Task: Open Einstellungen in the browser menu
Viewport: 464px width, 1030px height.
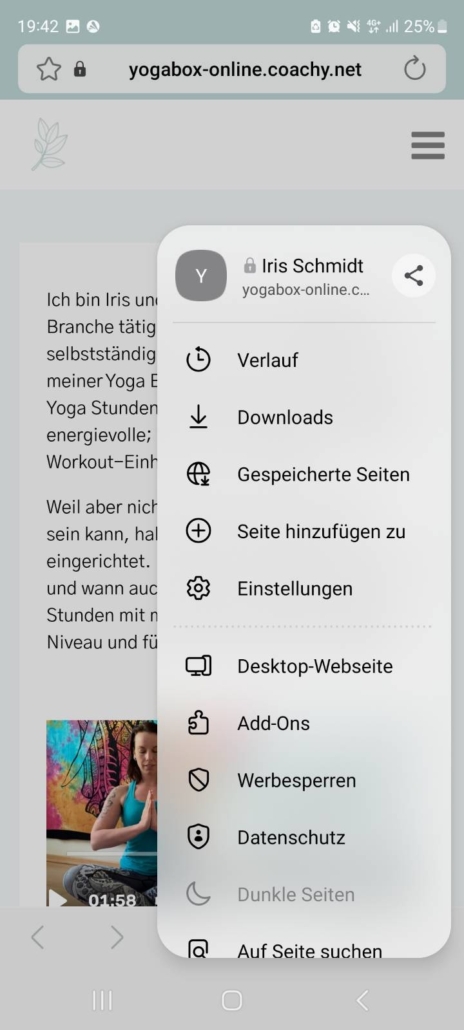Action: pyautogui.click(x=304, y=589)
